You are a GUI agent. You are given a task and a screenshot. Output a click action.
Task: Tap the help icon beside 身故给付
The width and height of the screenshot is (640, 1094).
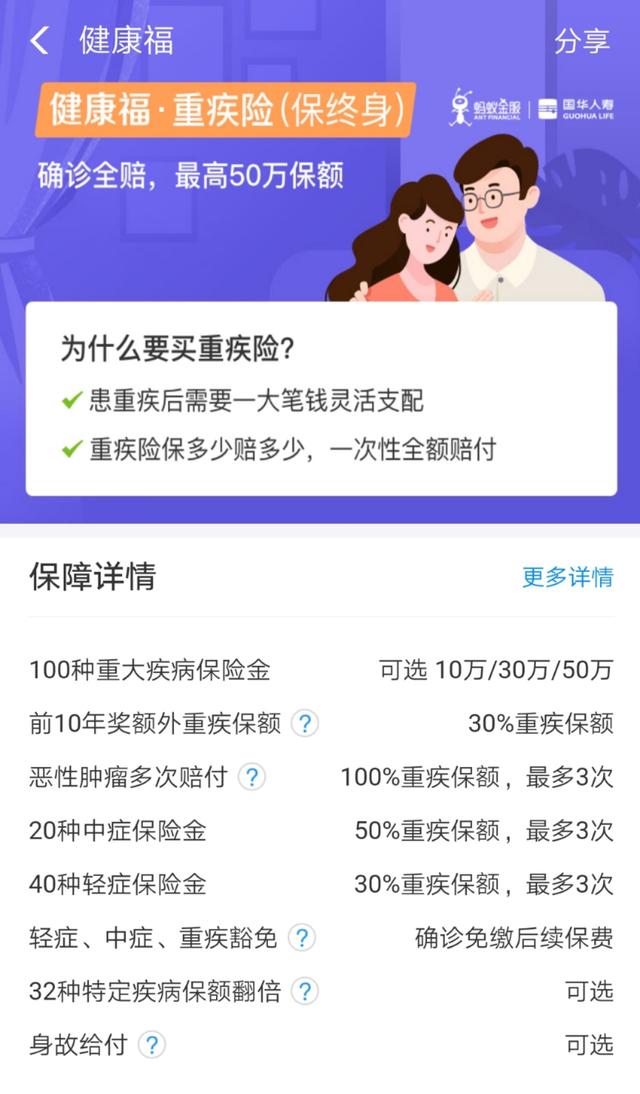(151, 1044)
